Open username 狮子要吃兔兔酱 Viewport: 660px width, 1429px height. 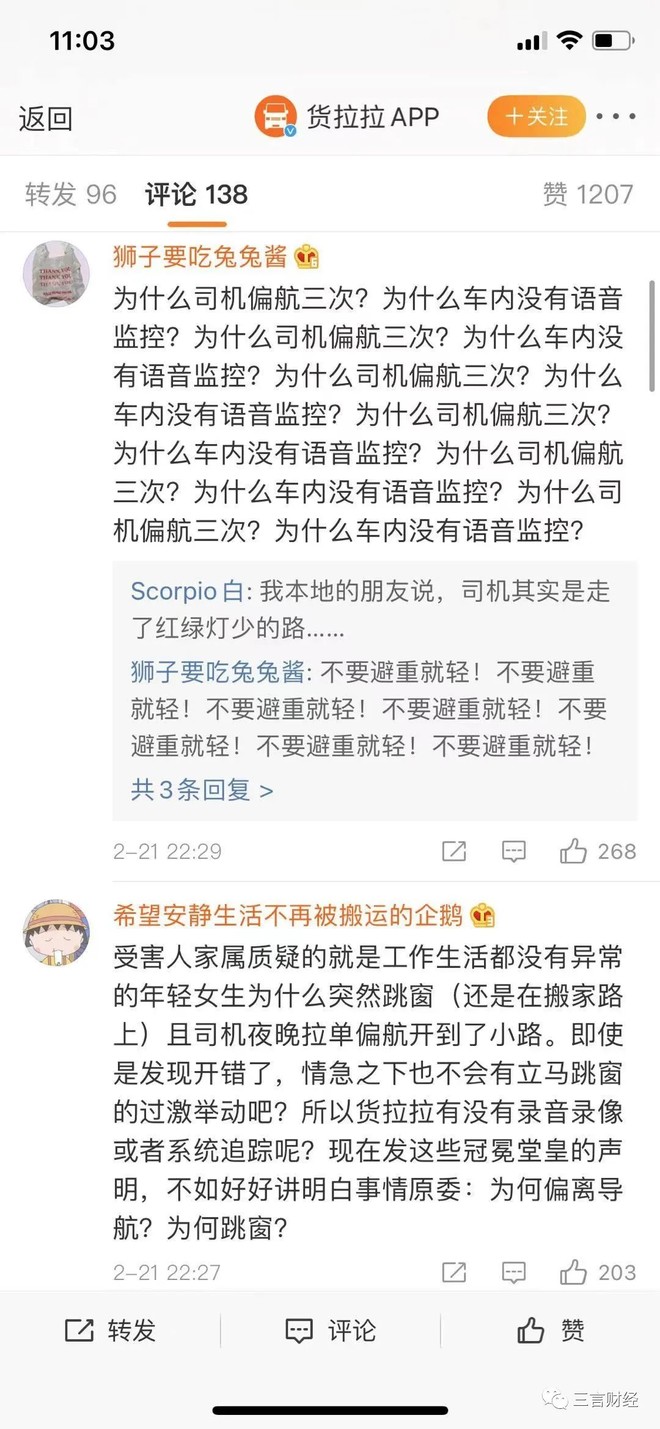[201, 256]
